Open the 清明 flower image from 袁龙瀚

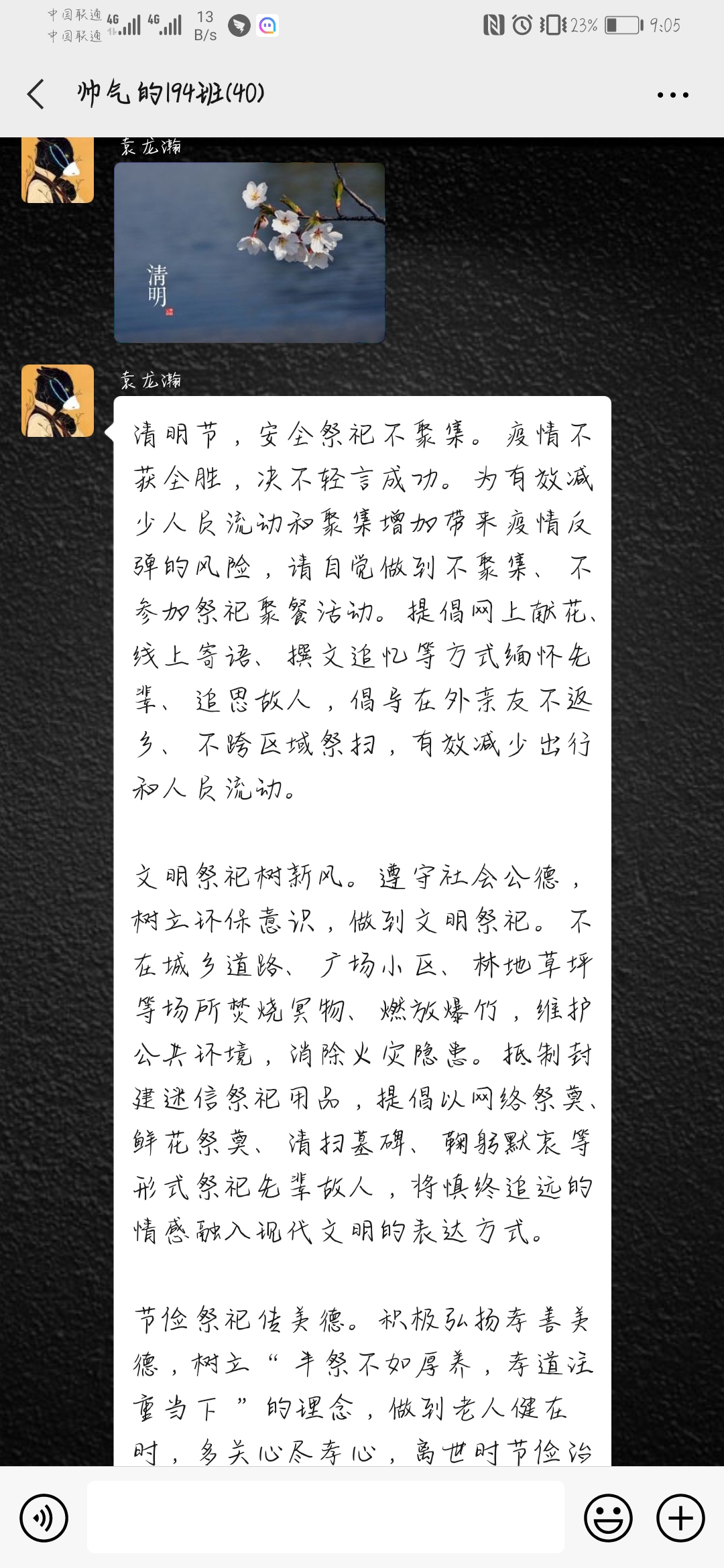pyautogui.click(x=249, y=253)
